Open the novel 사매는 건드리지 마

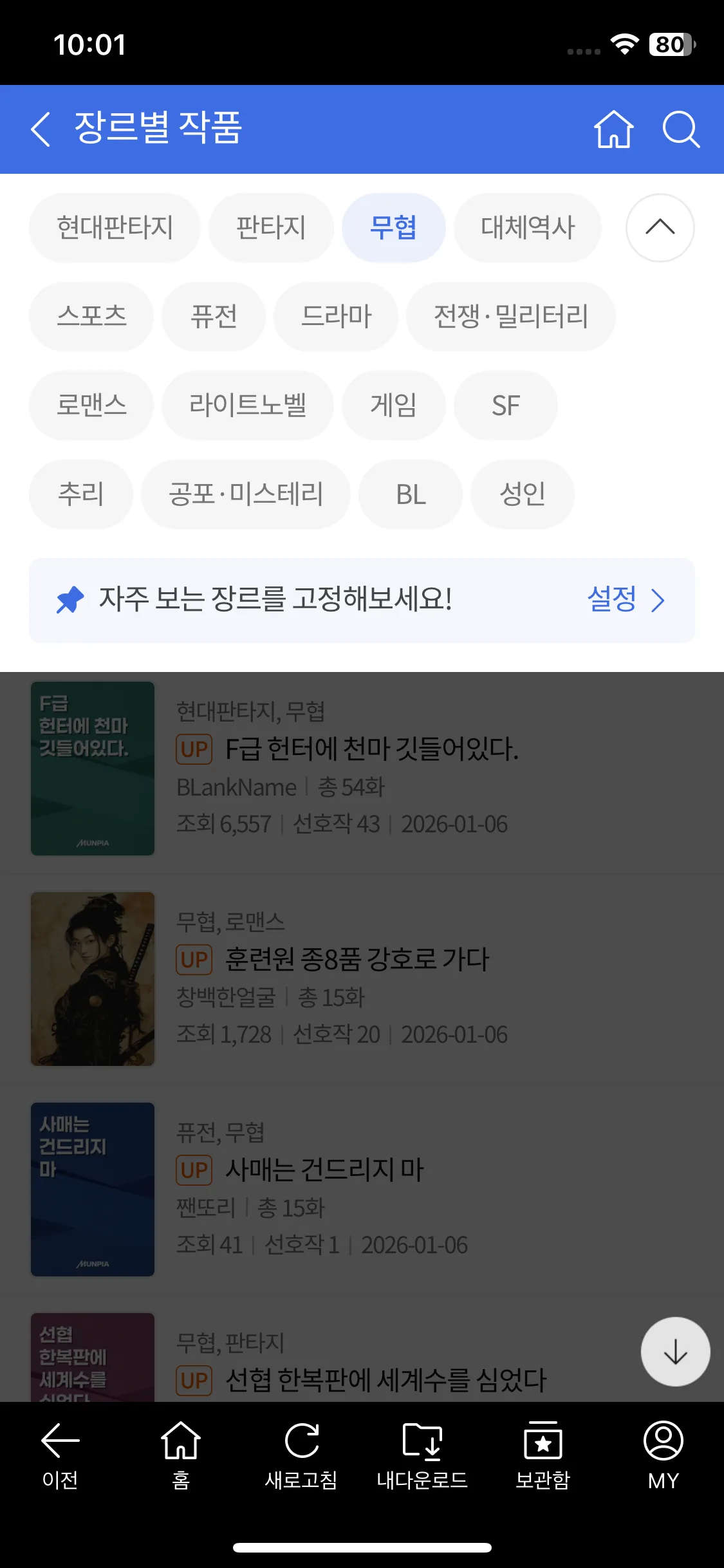(x=324, y=1170)
